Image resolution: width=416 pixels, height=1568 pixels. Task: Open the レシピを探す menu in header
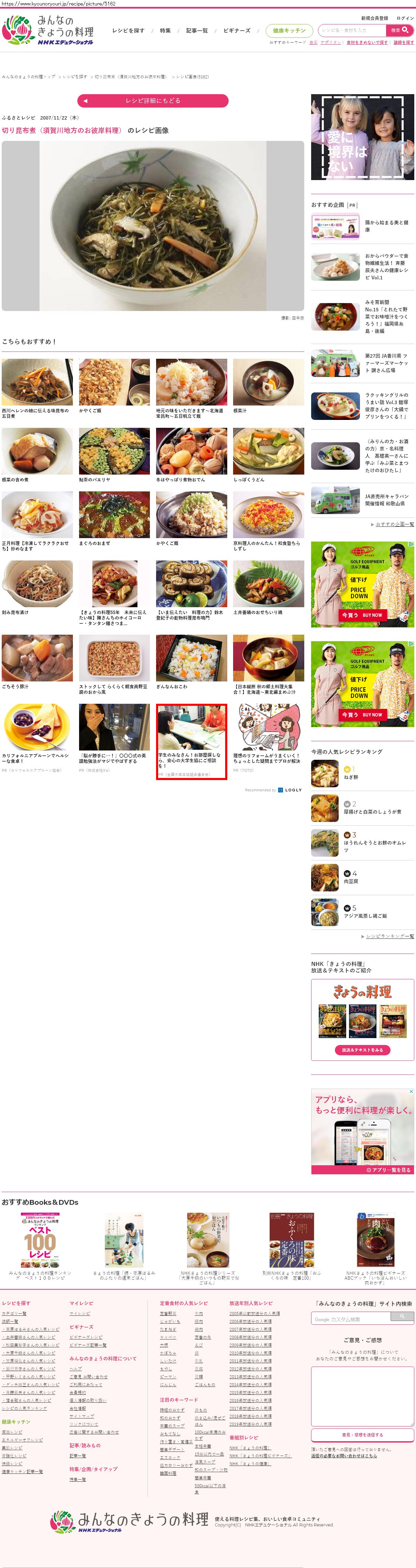(128, 31)
